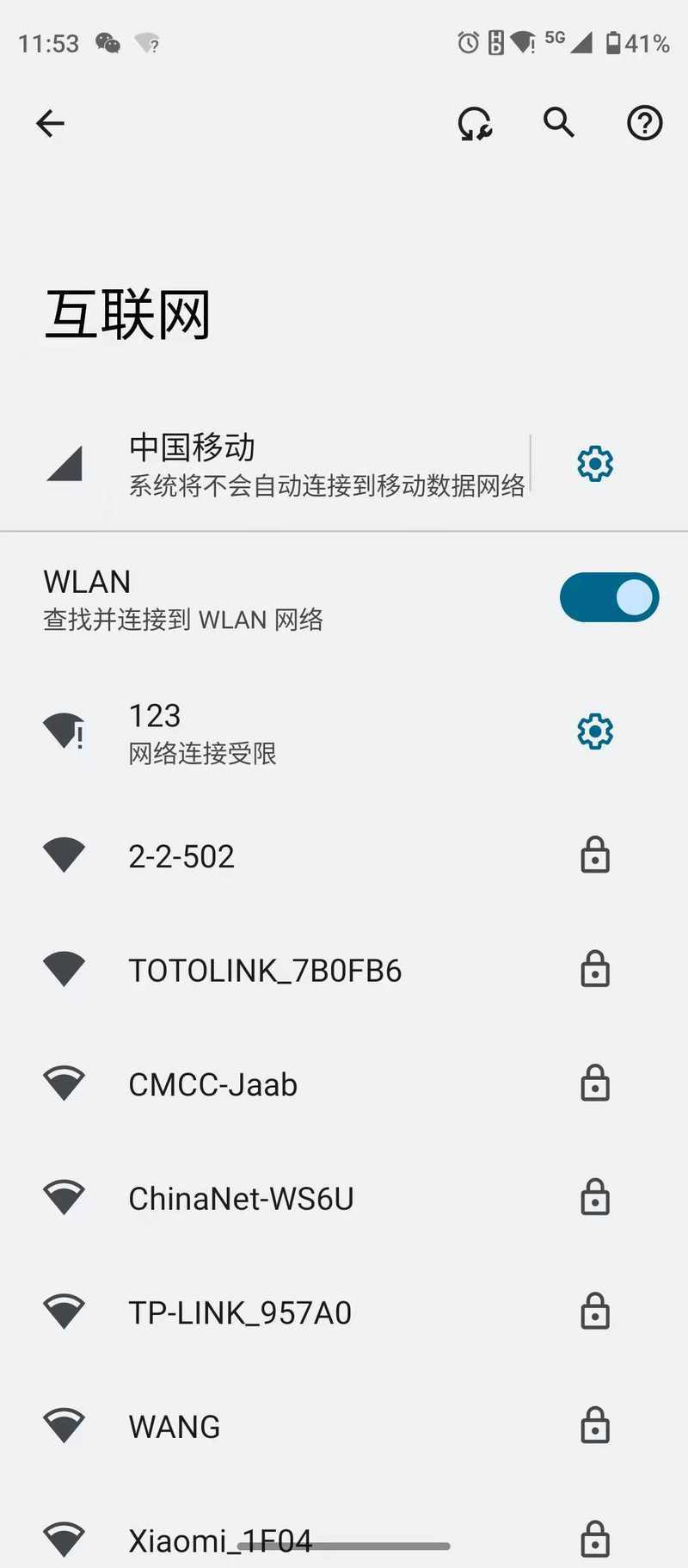Open settings gear for 中国移动
This screenshot has width=688, height=1568.
pyautogui.click(x=594, y=465)
